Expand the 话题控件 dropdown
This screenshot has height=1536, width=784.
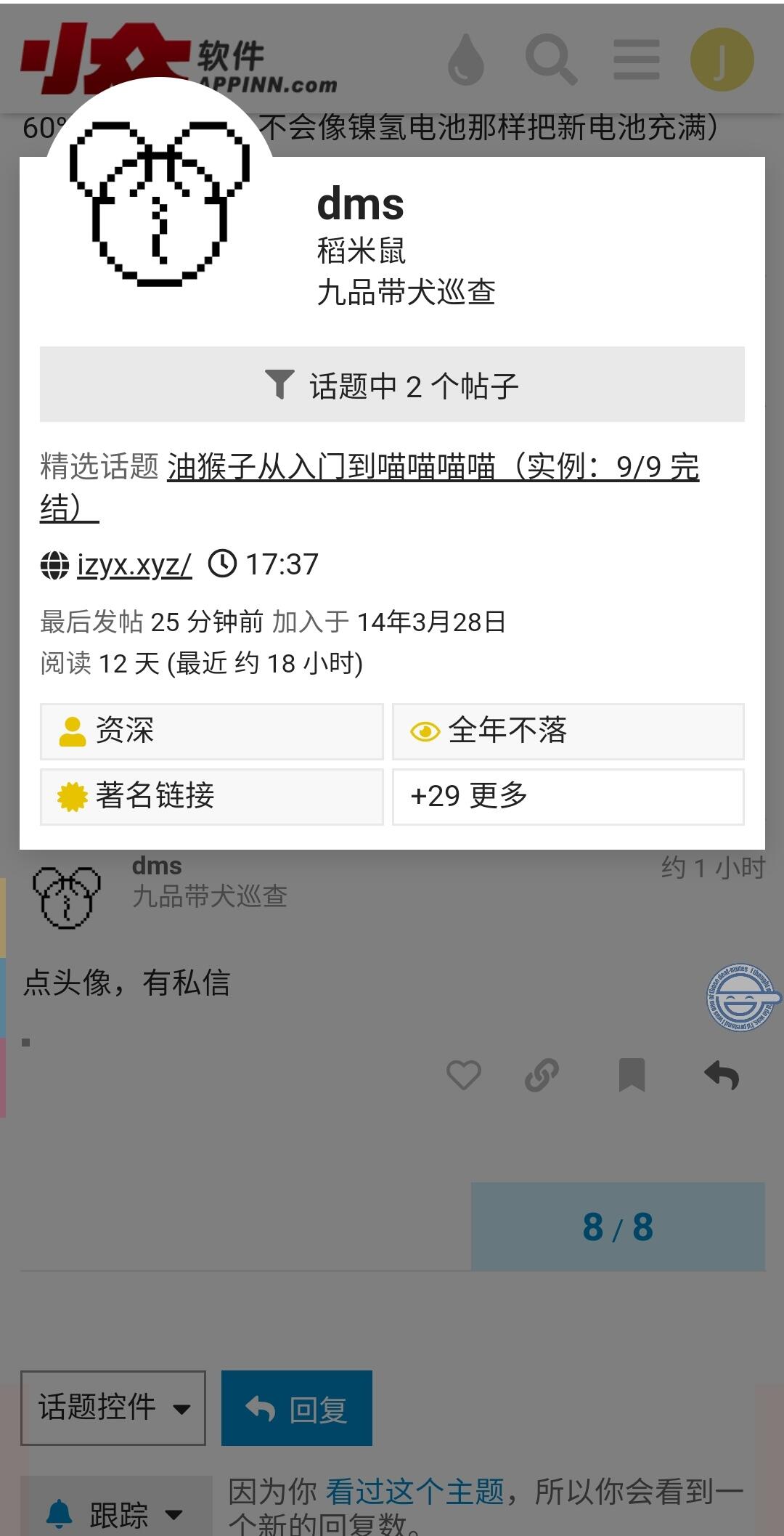tap(113, 1407)
